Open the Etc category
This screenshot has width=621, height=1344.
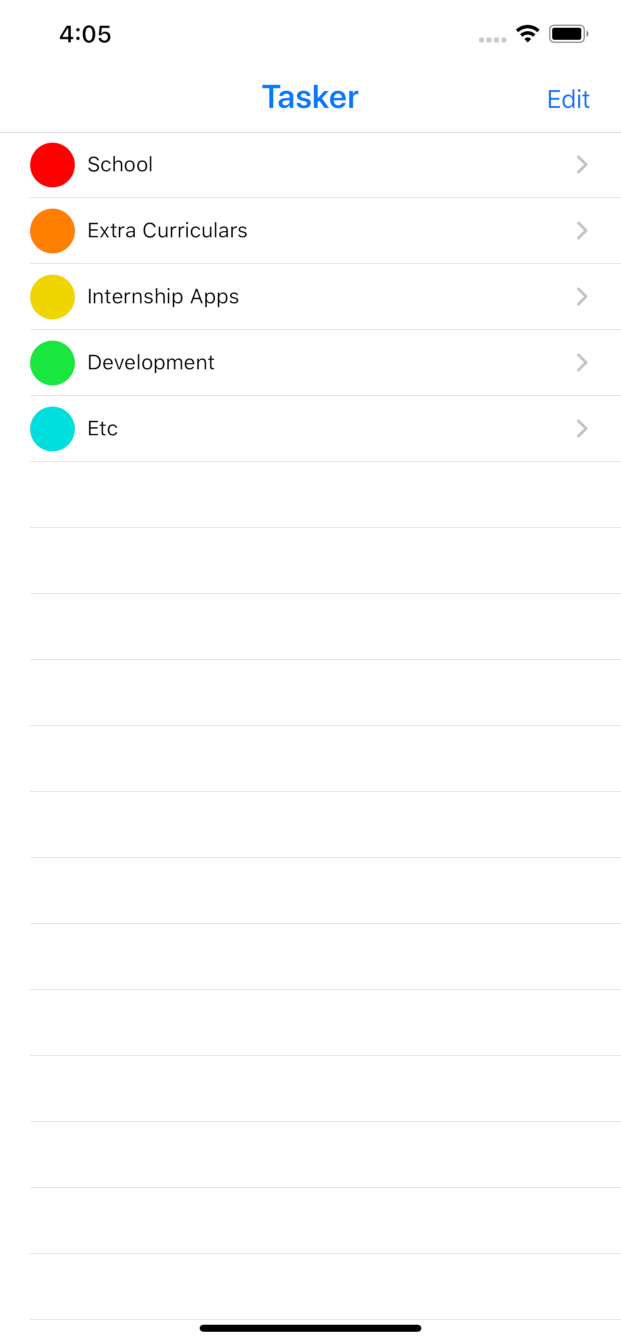coord(310,429)
